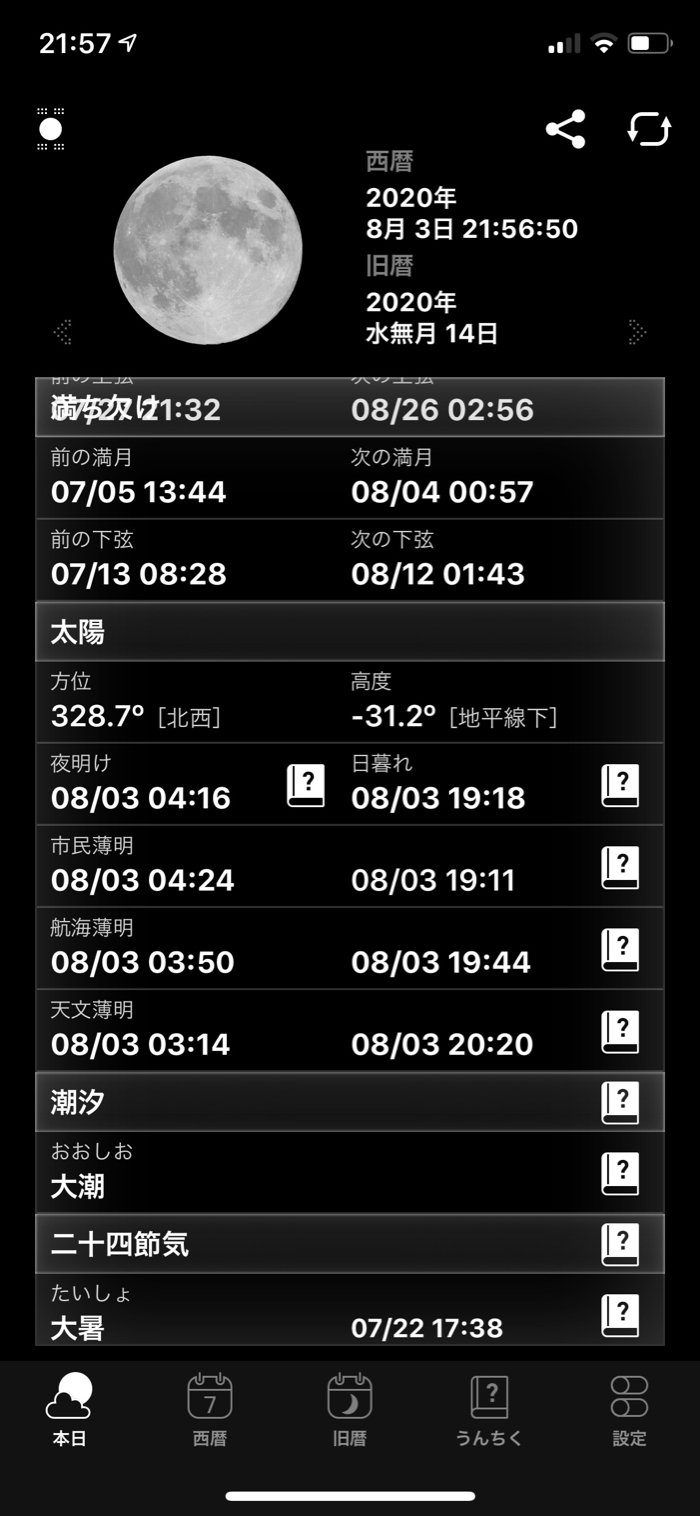Switch to the 旧暦 tab
This screenshot has height=1516, width=700.
click(x=350, y=1410)
